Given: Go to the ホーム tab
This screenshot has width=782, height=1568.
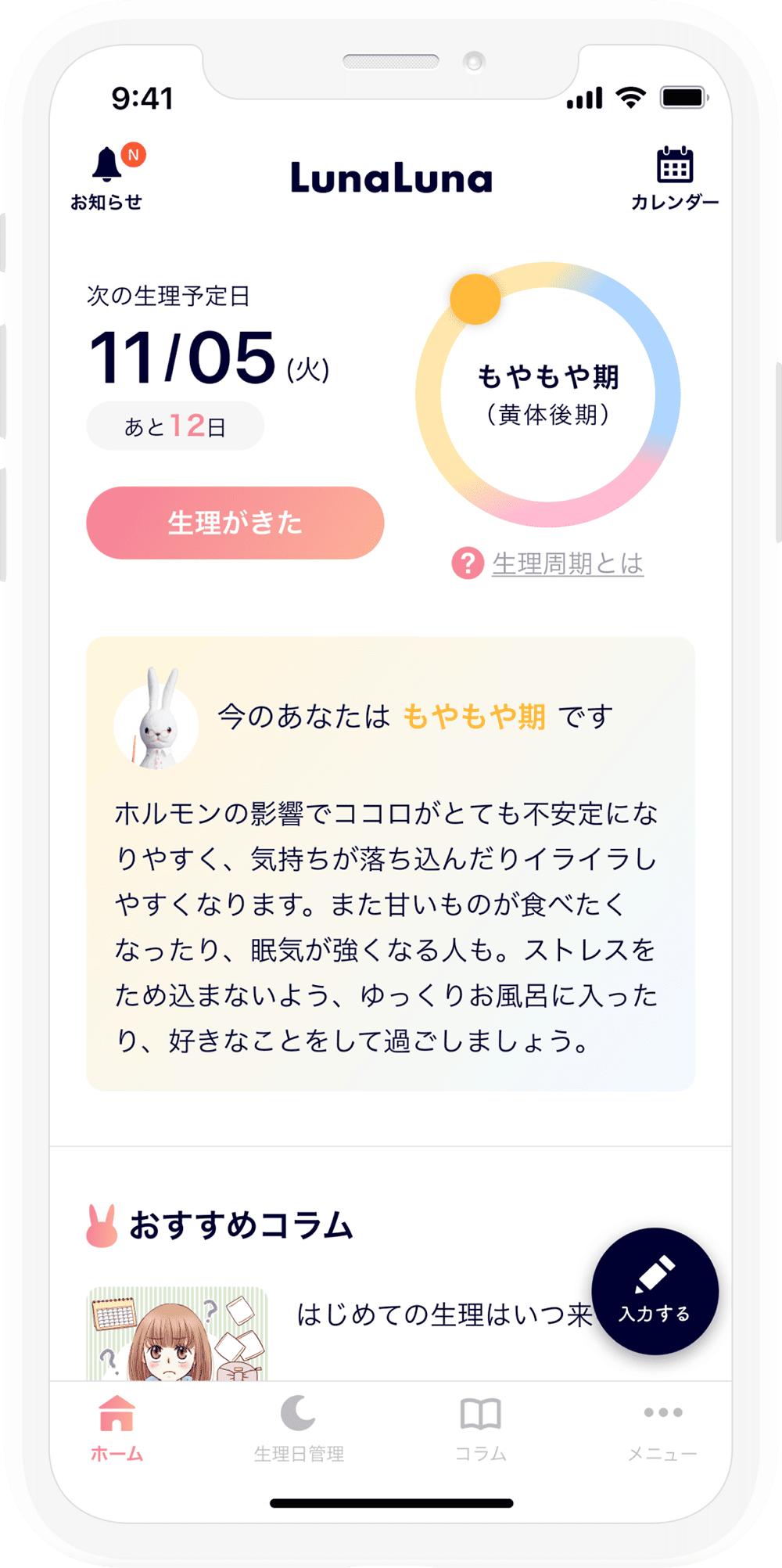Looking at the screenshot, I should [x=117, y=1429].
